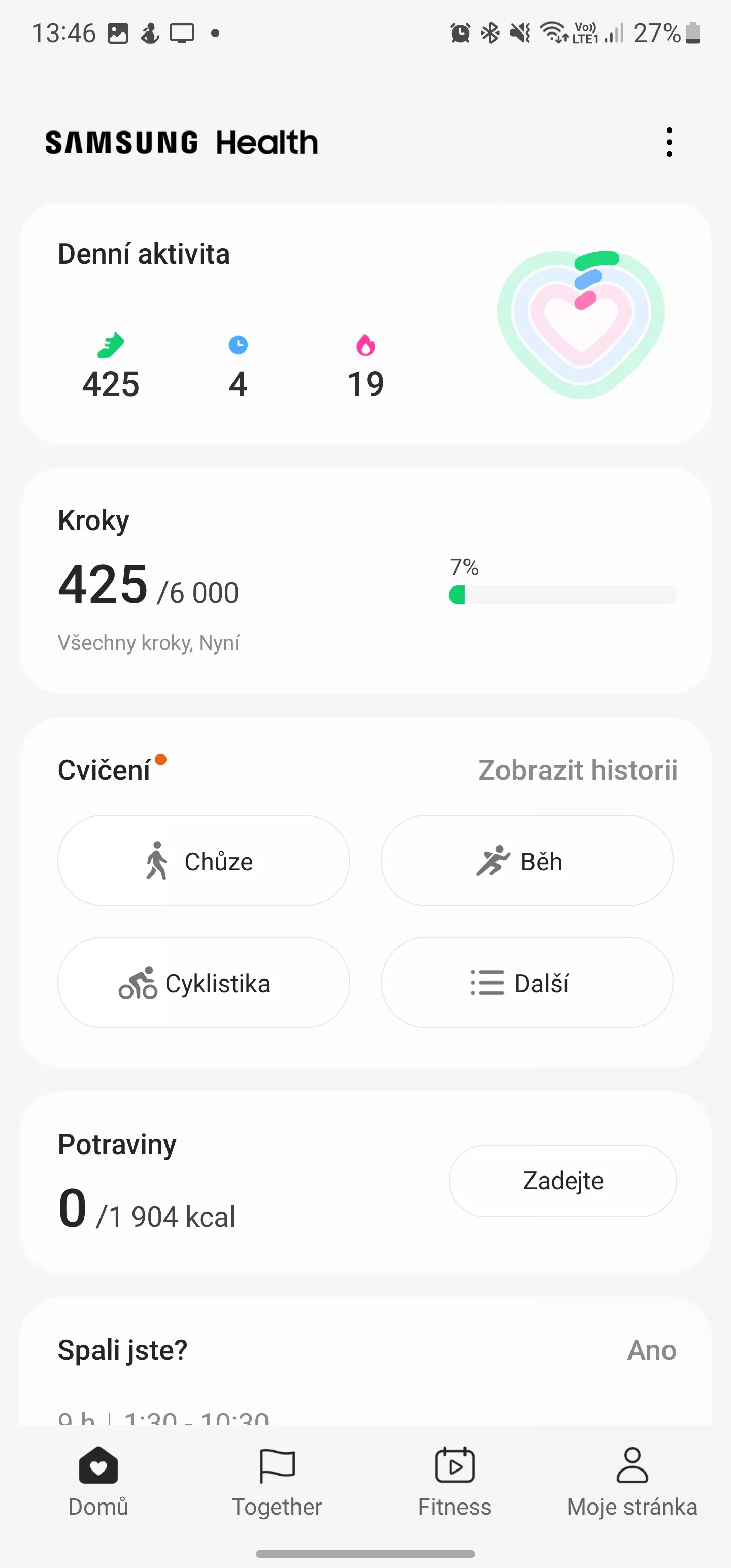Open the Kroky steps card

[365, 580]
